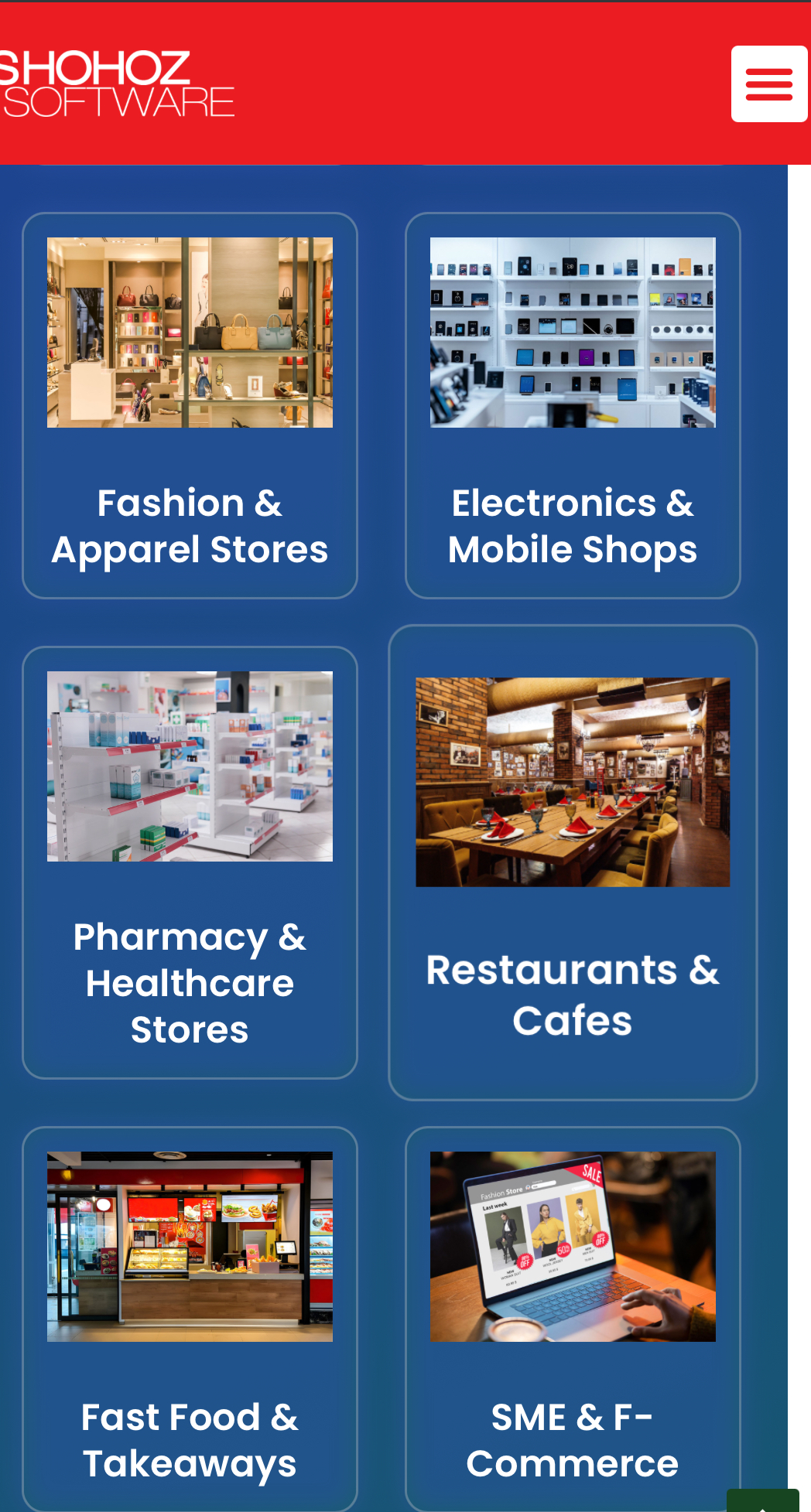Select the Pharmacy & Healthcare Stores card
This screenshot has width=811, height=1512.
190,862
